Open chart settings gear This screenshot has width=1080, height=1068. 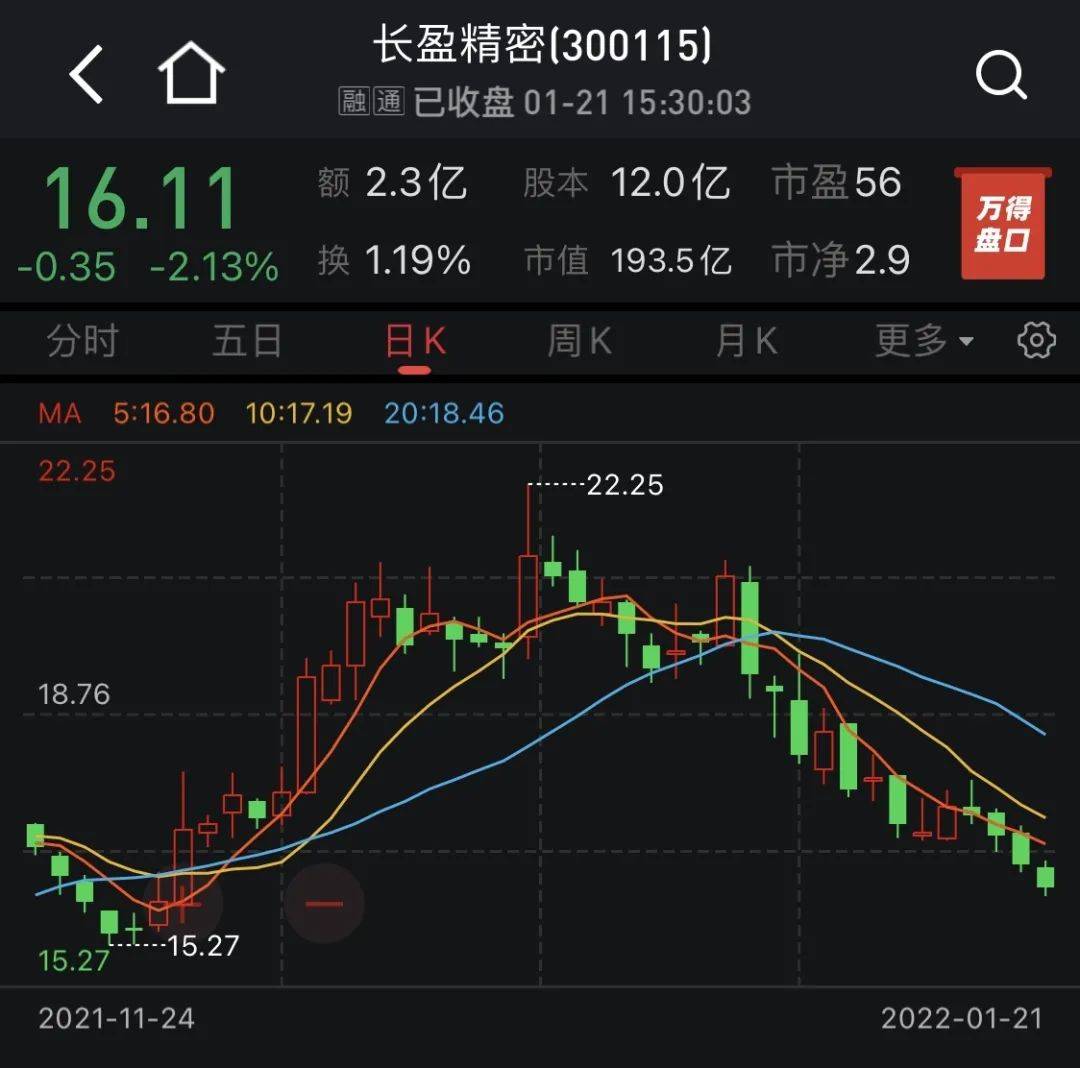(x=1036, y=341)
